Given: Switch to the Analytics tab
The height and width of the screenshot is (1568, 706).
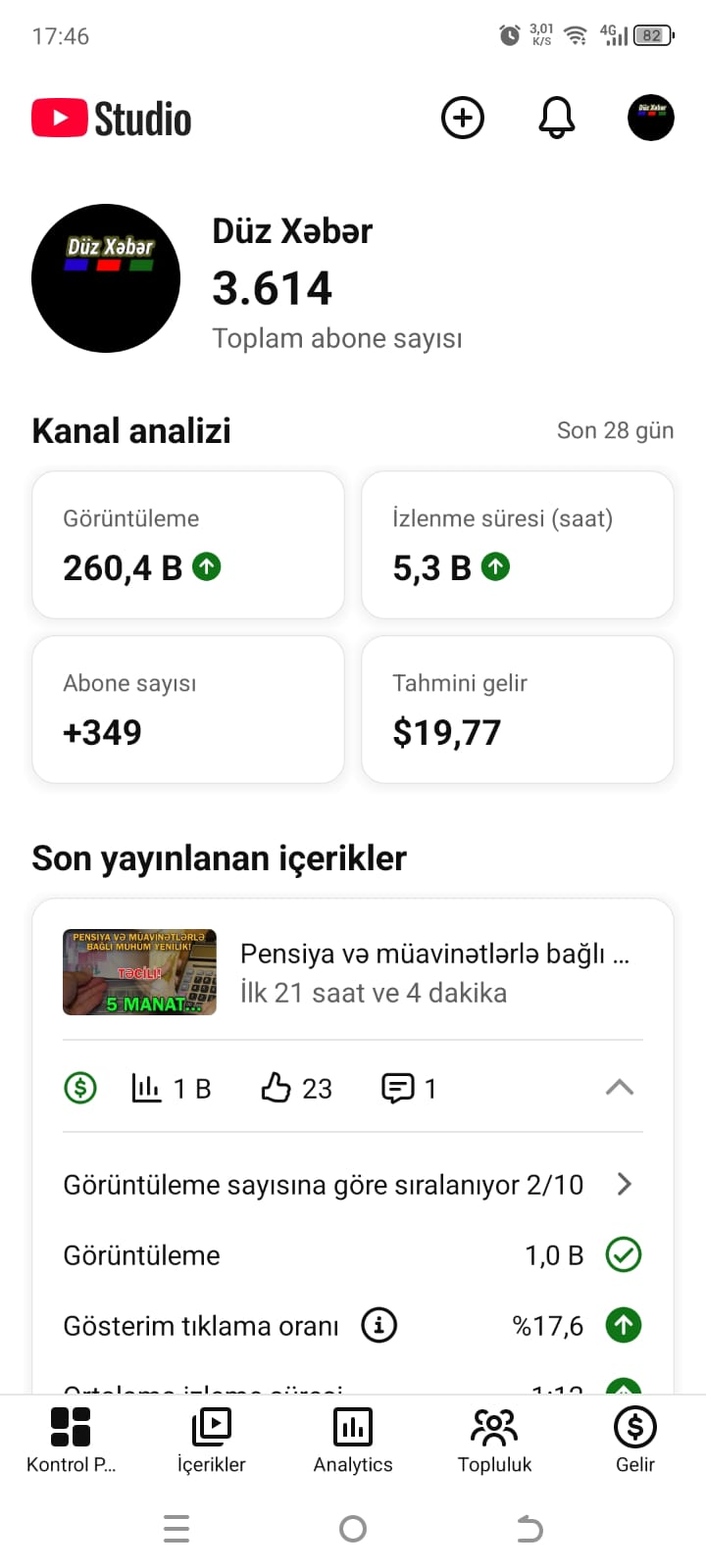Looking at the screenshot, I should click(x=353, y=1439).
